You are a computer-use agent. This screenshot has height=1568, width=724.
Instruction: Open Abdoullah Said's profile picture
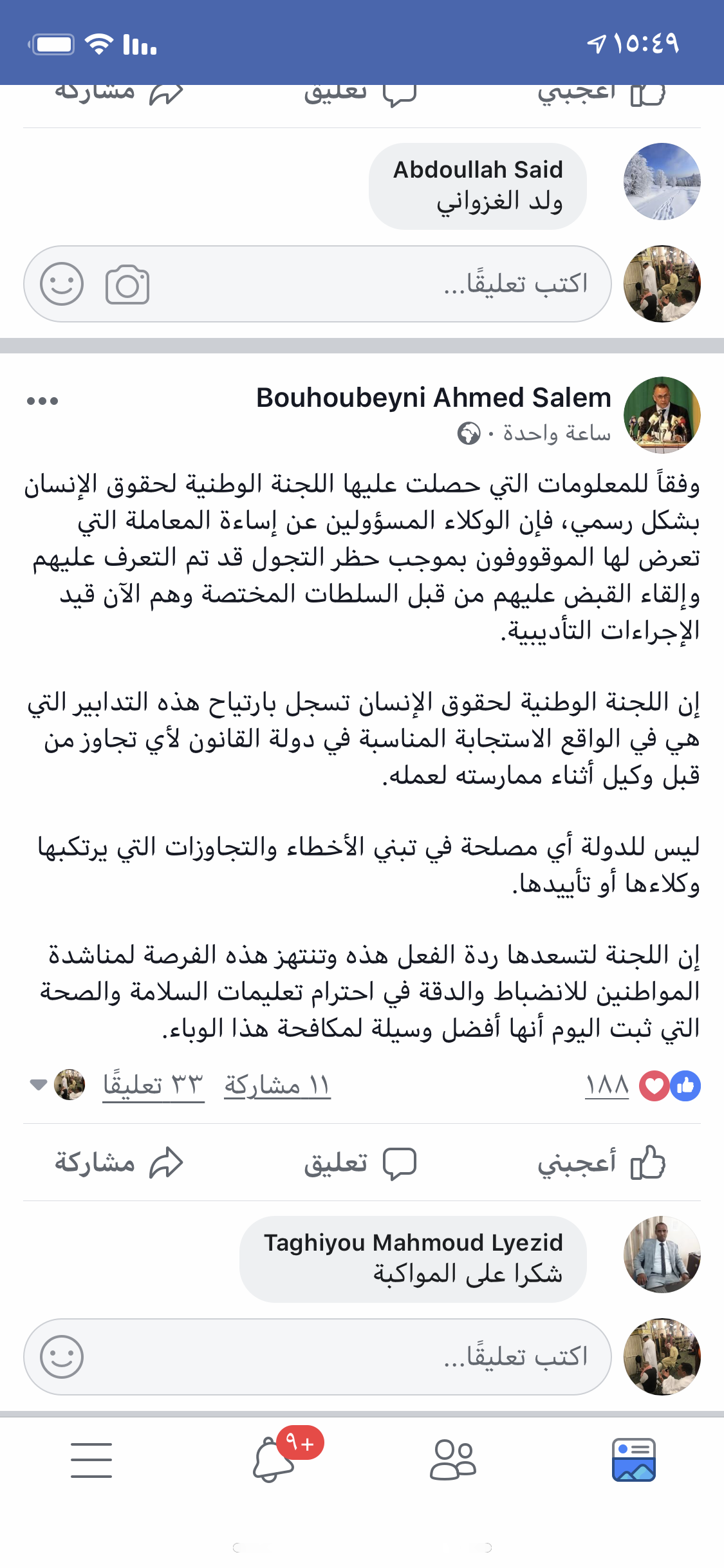coord(662,182)
